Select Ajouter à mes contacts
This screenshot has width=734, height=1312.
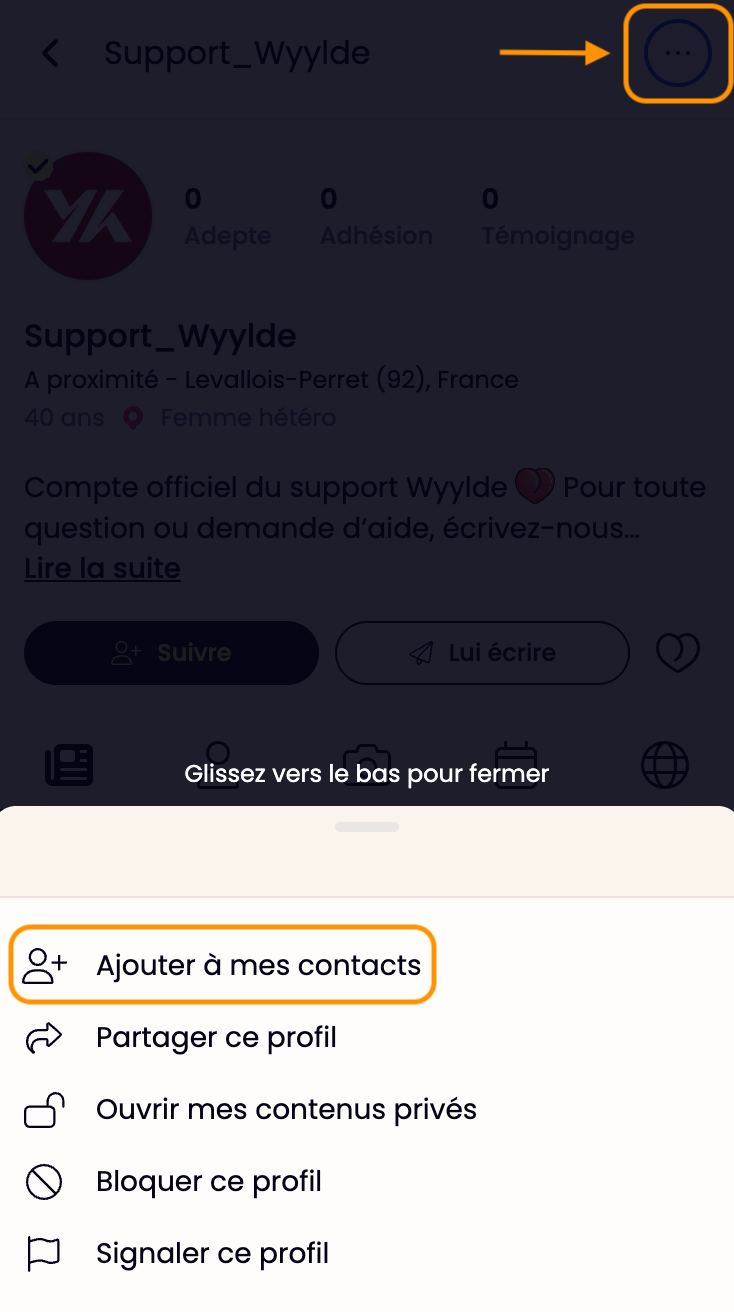tap(222, 965)
